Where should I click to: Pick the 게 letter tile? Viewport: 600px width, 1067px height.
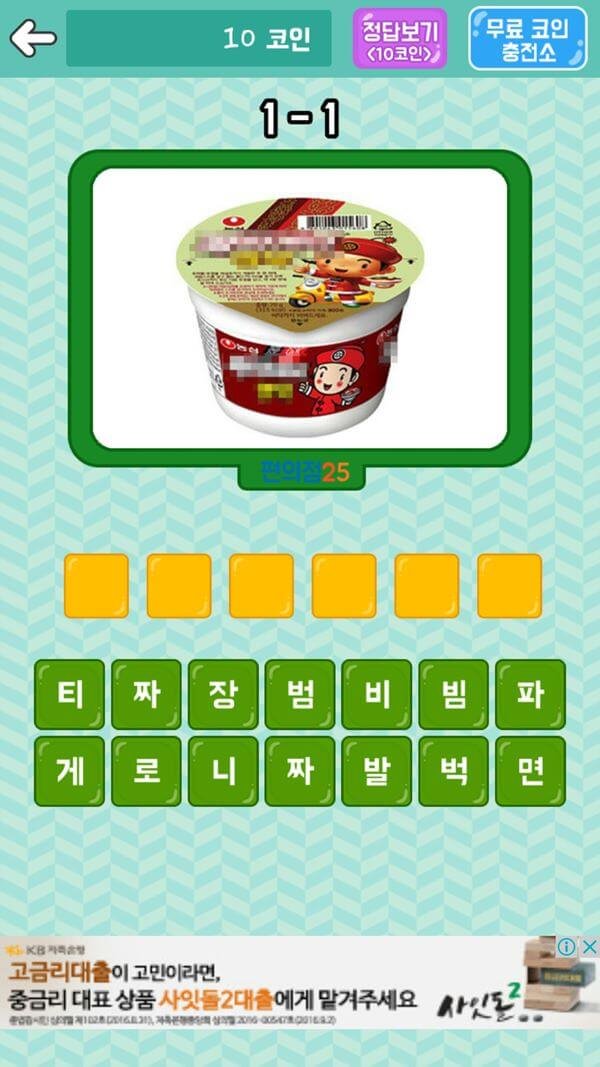click(x=69, y=771)
